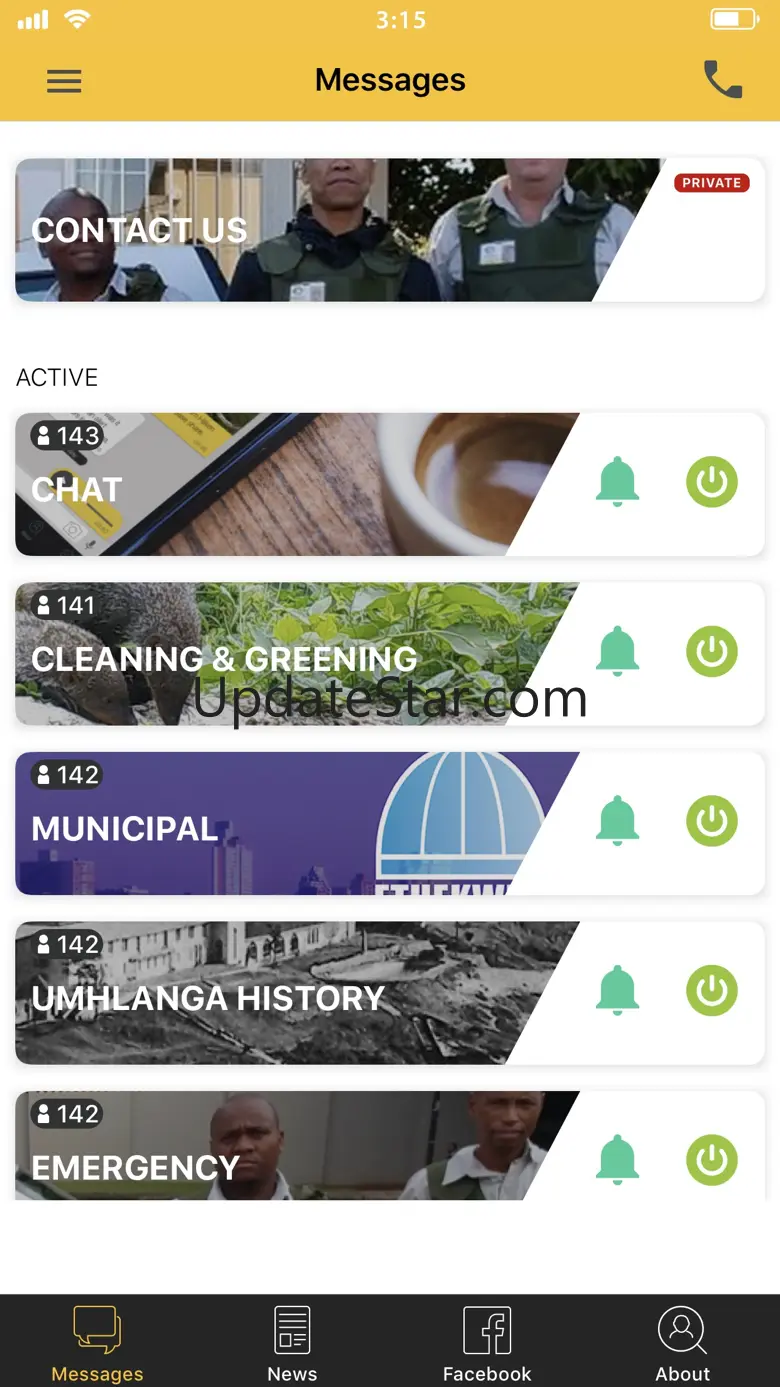Toggle the power button for Chat

(712, 482)
